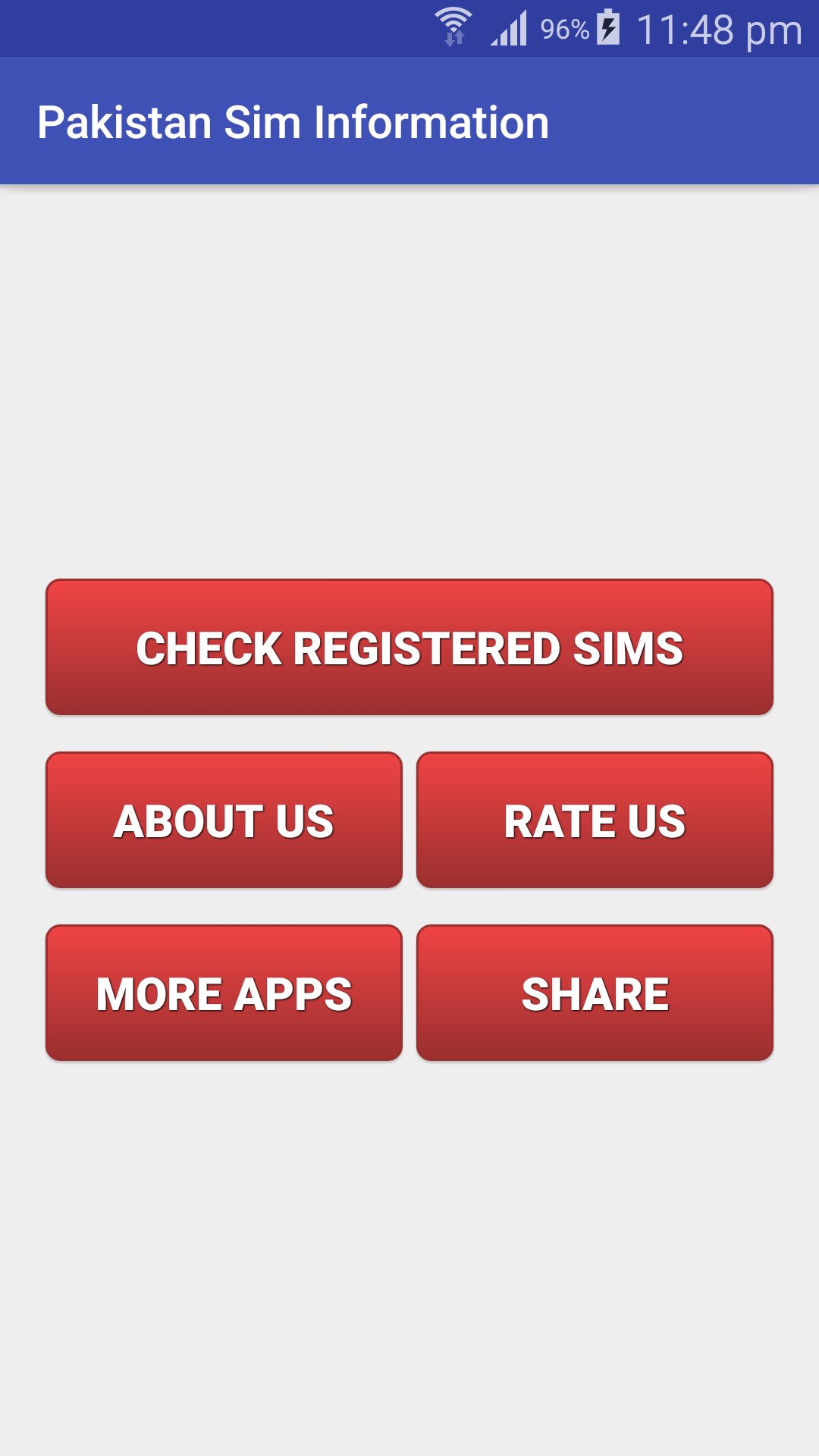Tap RATE US on the right side
819x1456 pixels.
pos(595,819)
